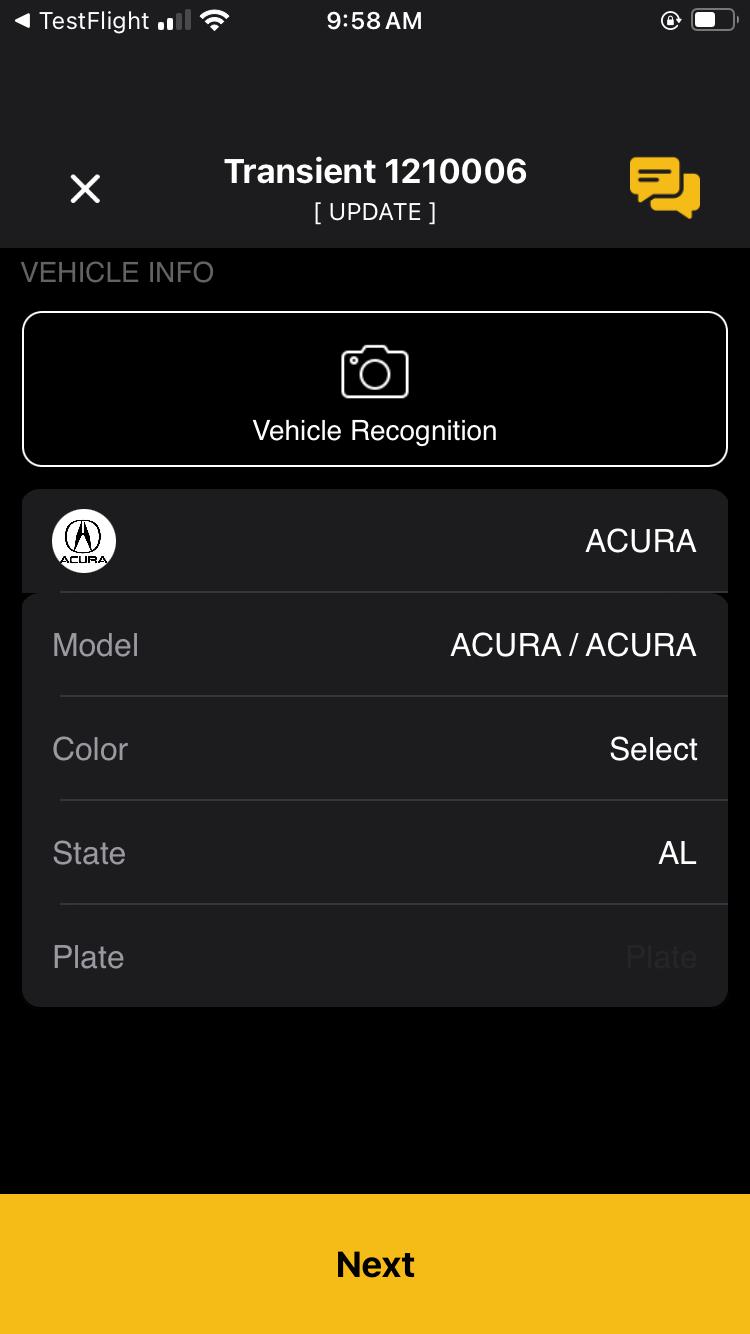Change the ACURA vehicle make
The height and width of the screenshot is (1334, 750).
tap(375, 541)
